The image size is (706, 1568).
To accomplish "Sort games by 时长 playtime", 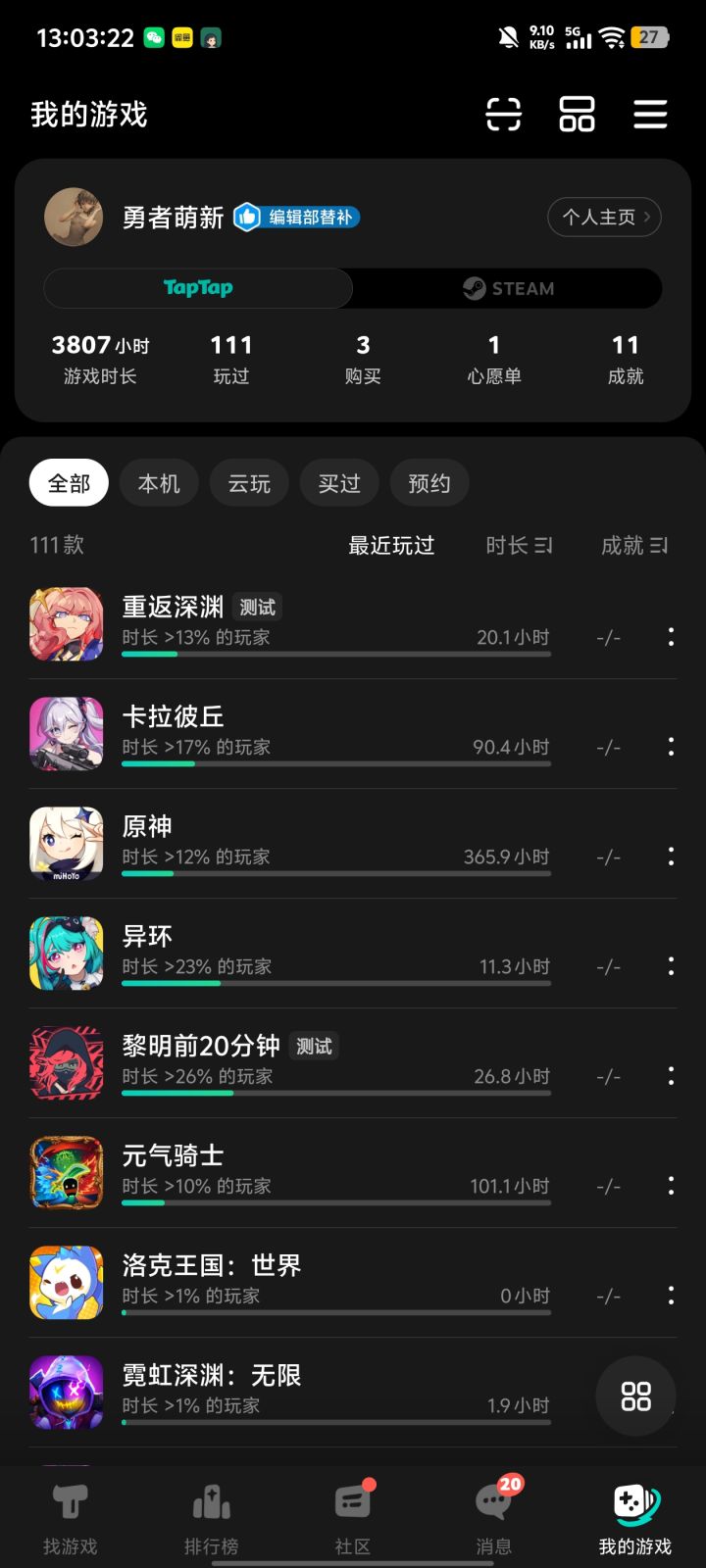I will click(520, 545).
